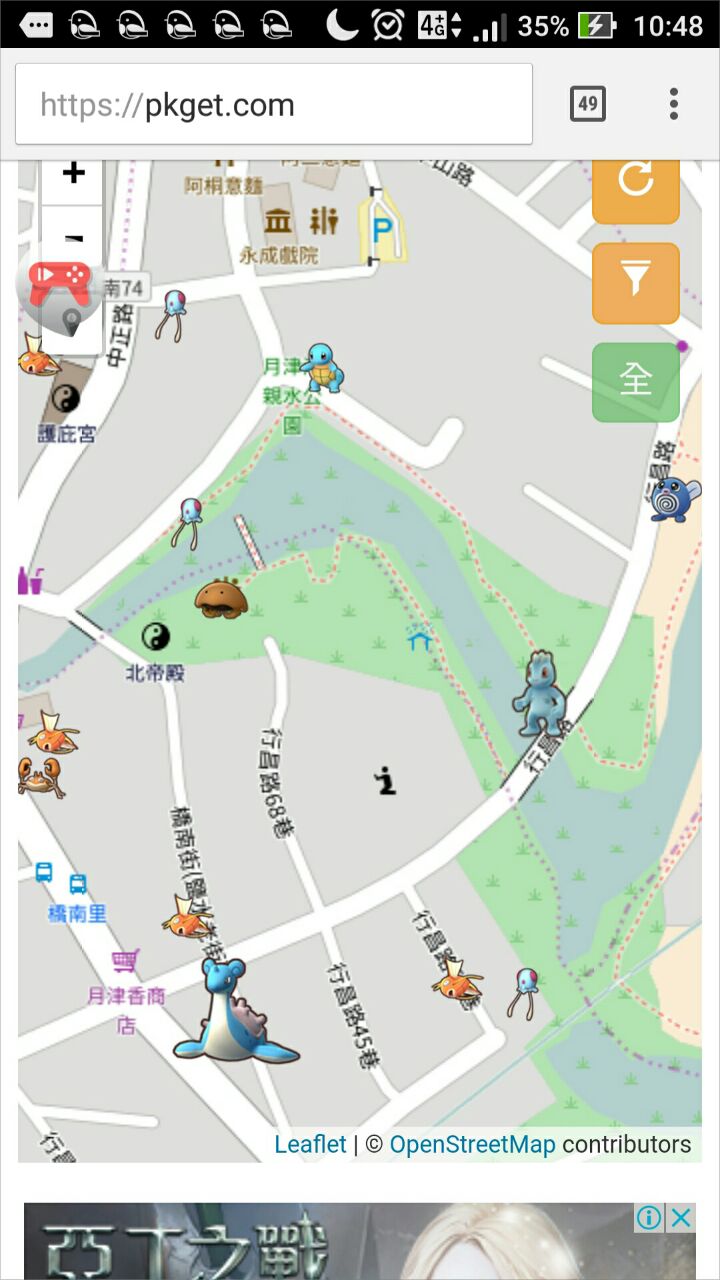Zoom out the map with the minus button

coord(73,236)
